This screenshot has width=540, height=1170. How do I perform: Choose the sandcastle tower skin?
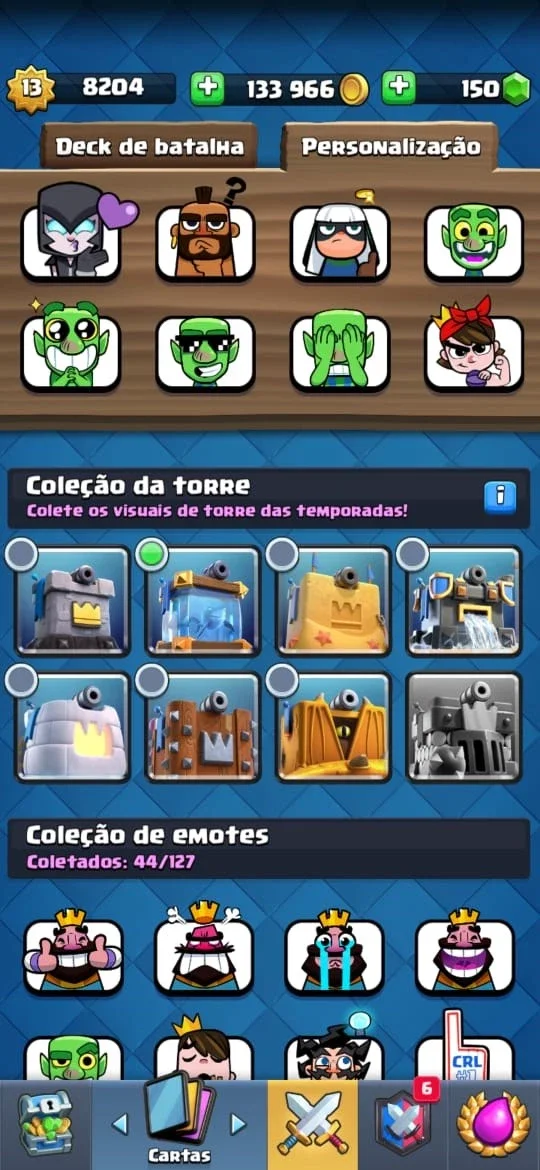tap(334, 601)
